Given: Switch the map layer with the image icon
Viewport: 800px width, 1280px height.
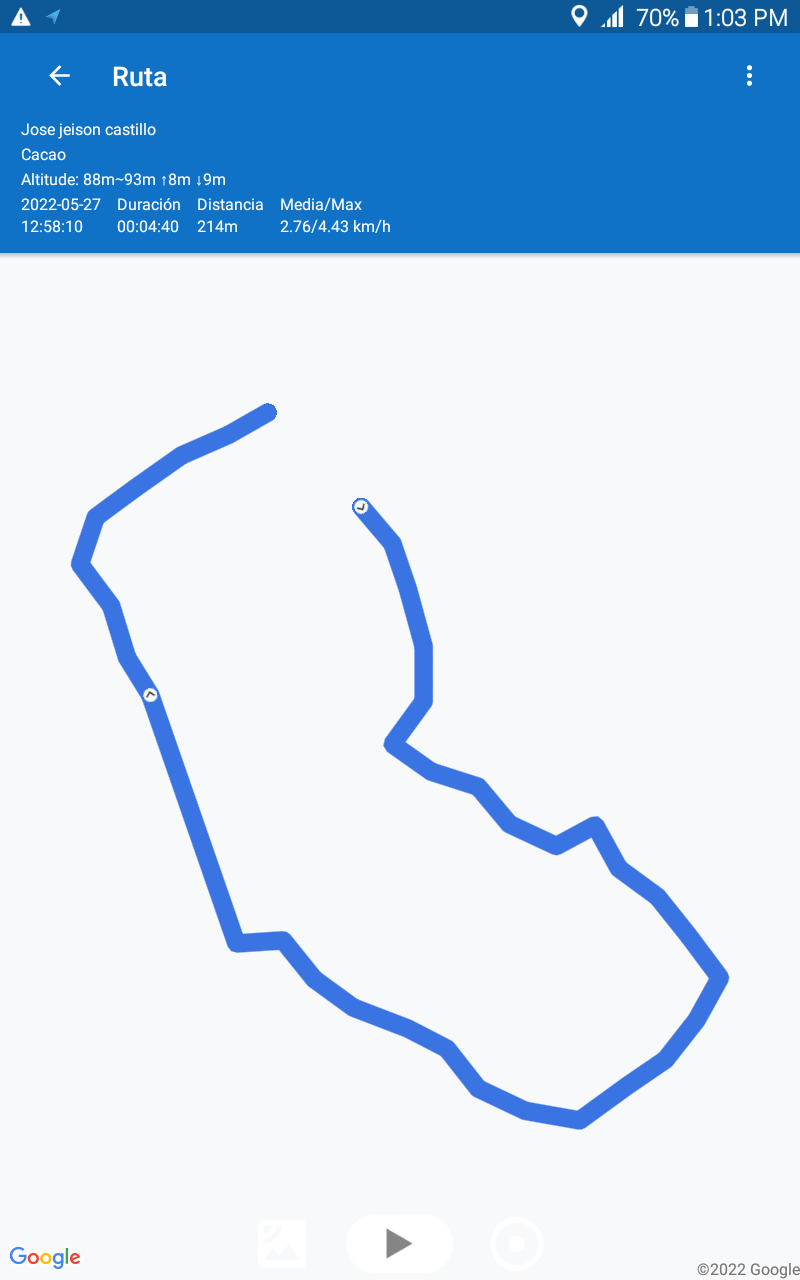Looking at the screenshot, I should coord(282,1244).
